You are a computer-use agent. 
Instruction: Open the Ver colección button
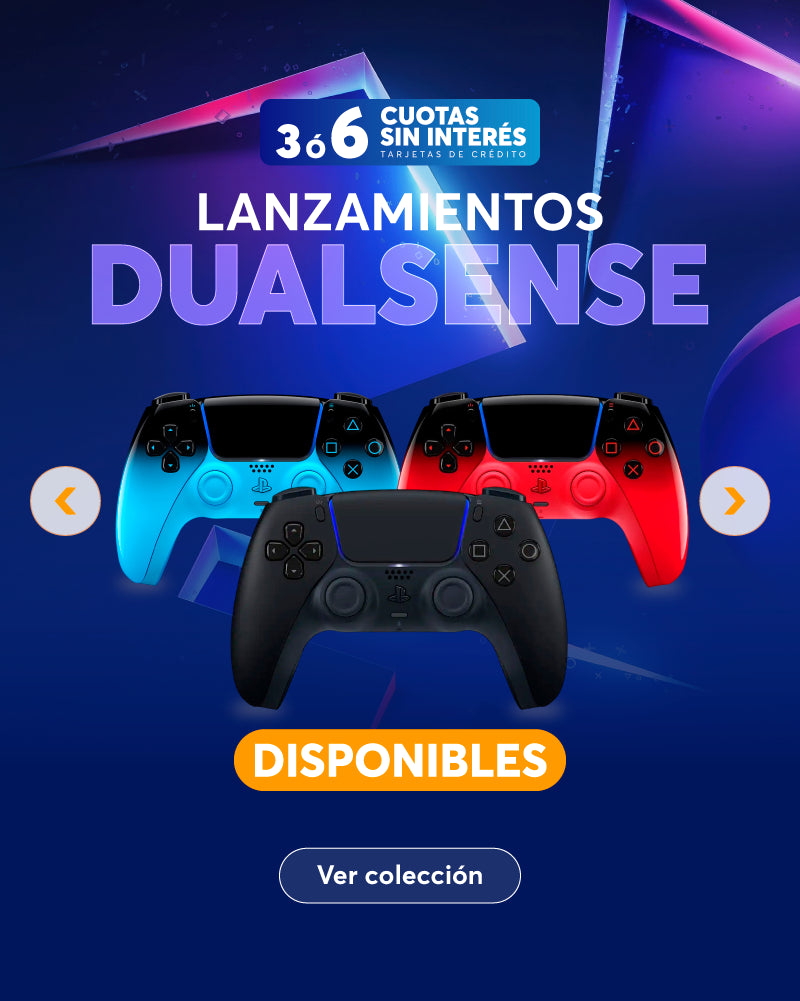400,876
